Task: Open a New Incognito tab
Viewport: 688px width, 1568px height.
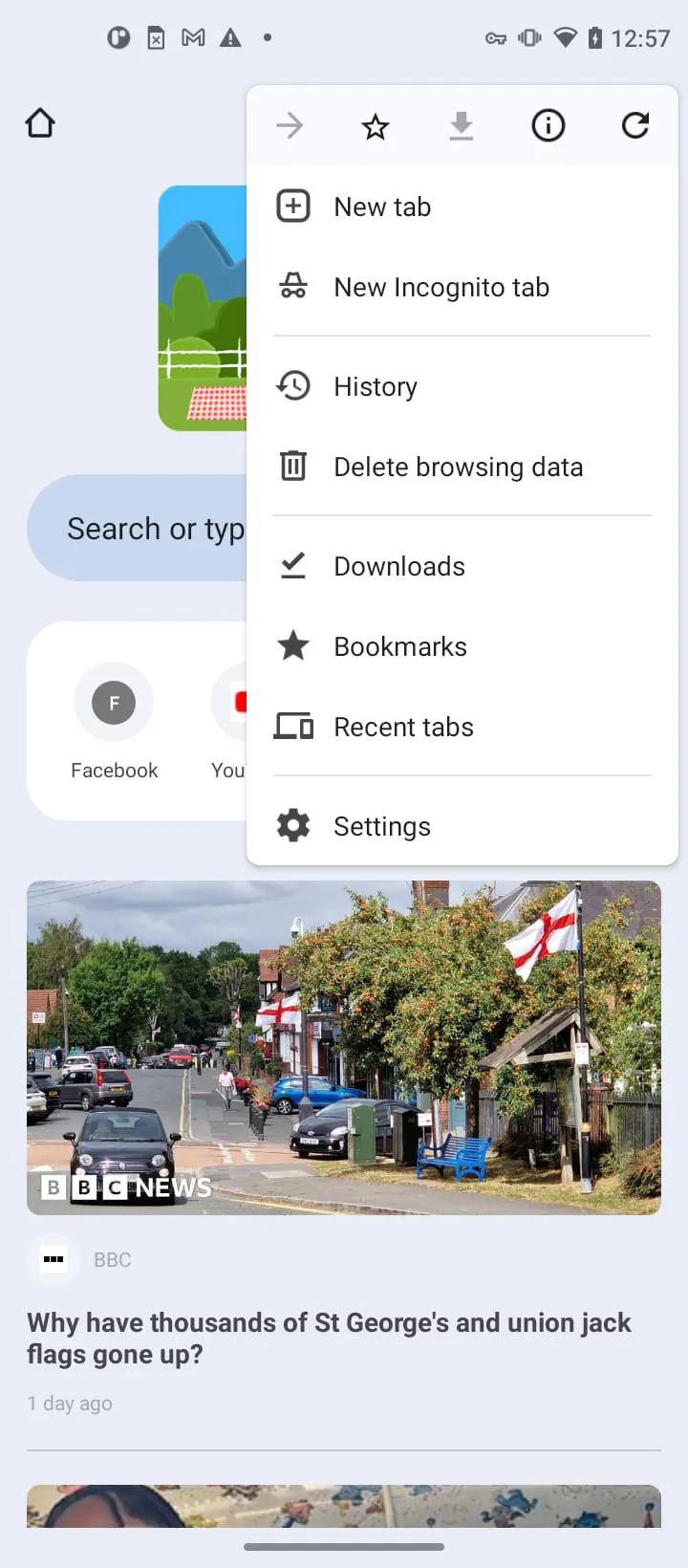Action: click(441, 287)
